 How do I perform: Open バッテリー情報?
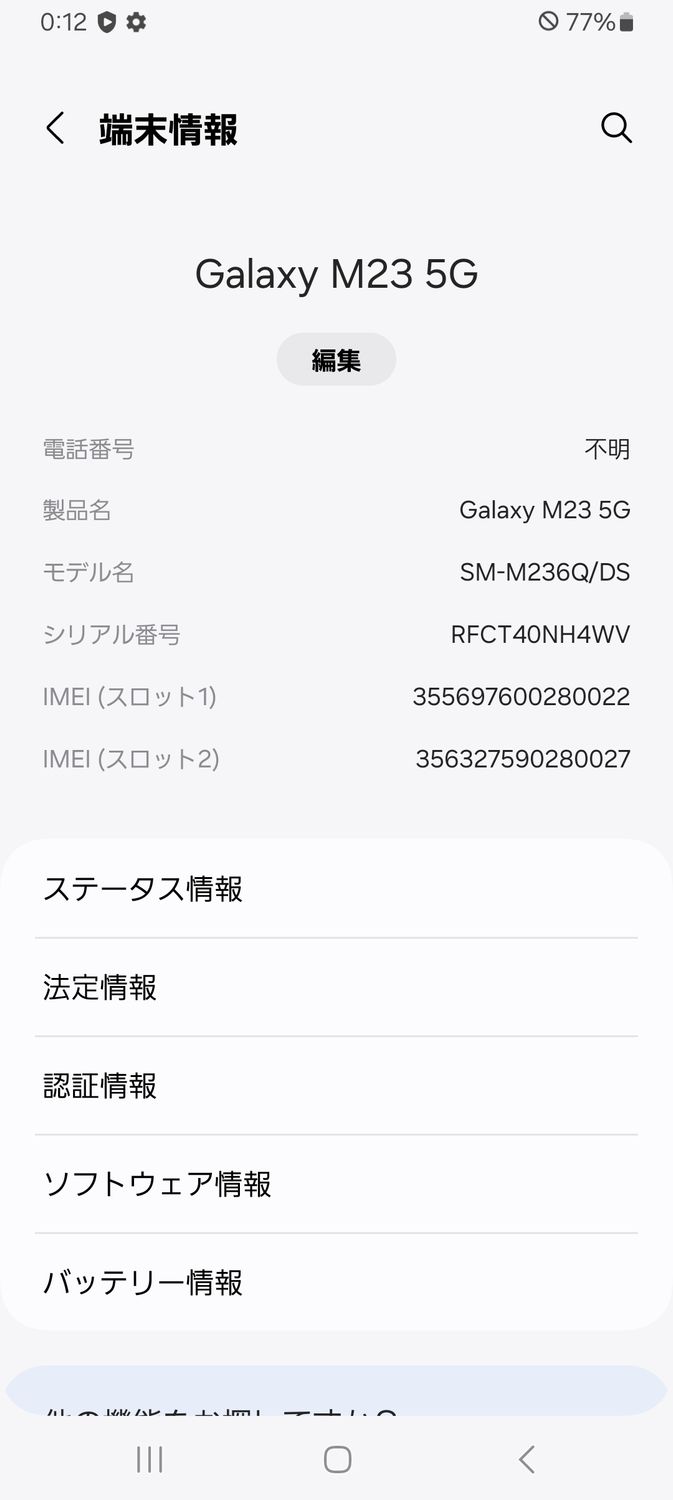(336, 1282)
